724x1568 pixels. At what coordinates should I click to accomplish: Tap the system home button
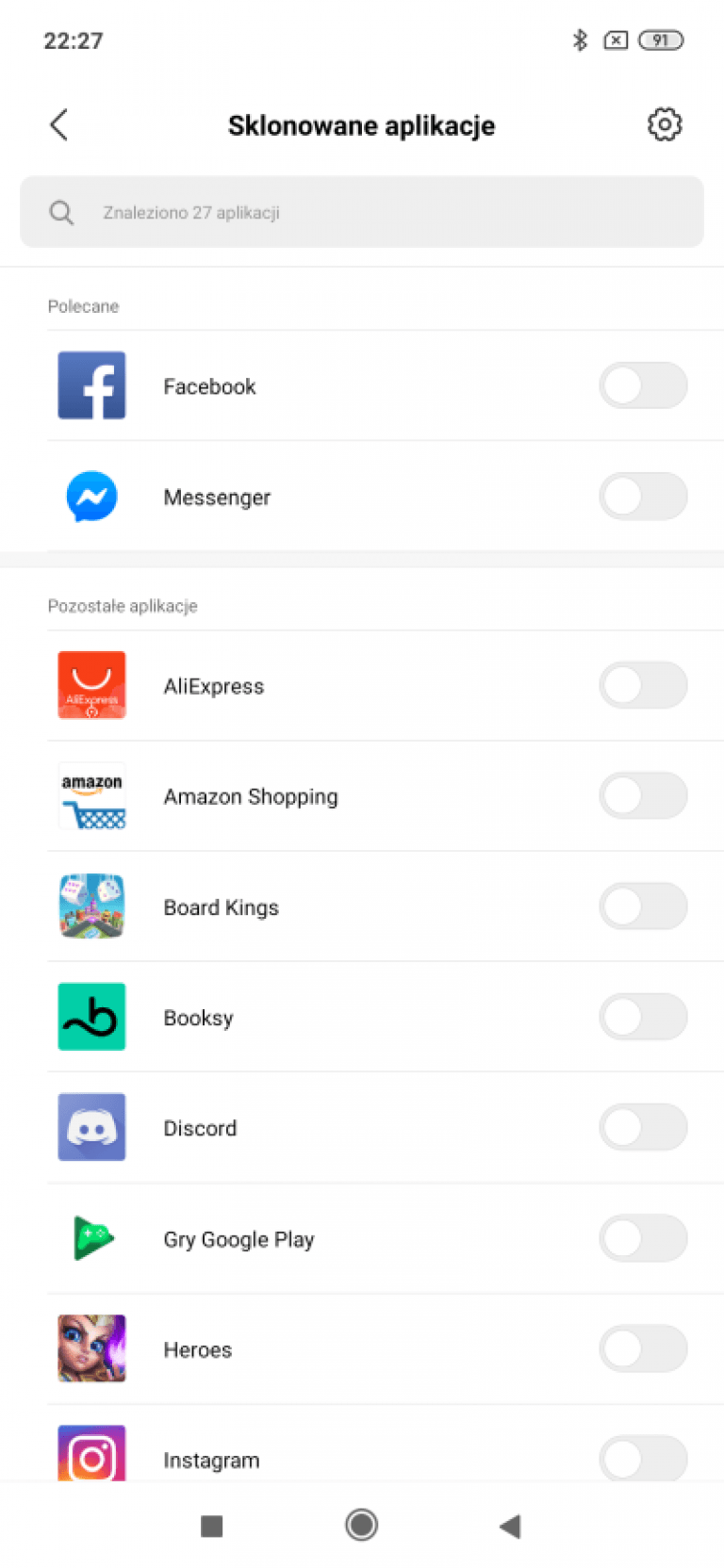coord(362,1525)
